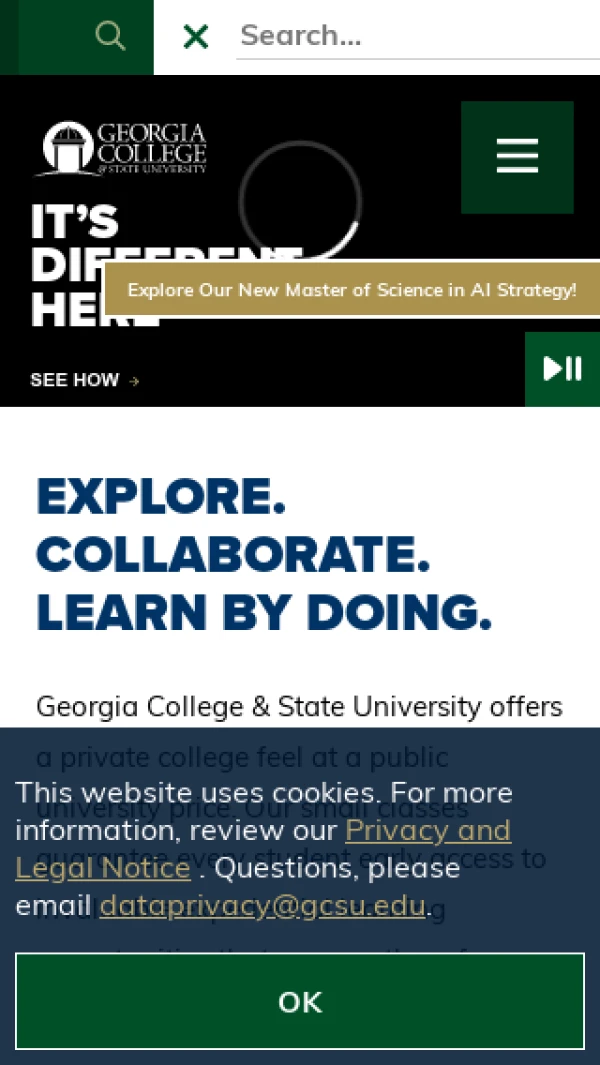Open the Master of Science in AI Strategy banner
This screenshot has height=1065, width=600.
pyautogui.click(x=352, y=290)
